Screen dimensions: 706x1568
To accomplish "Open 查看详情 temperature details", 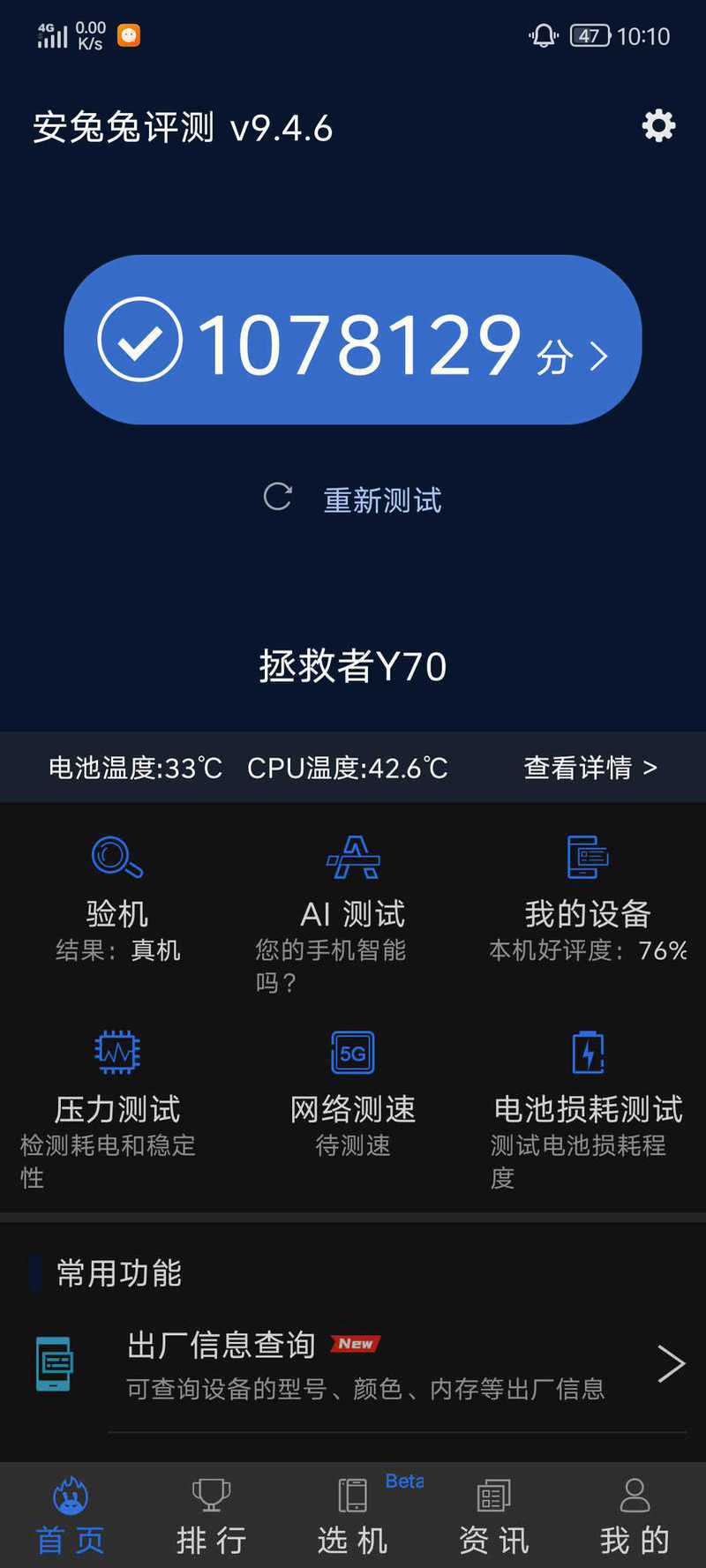I will coord(590,768).
